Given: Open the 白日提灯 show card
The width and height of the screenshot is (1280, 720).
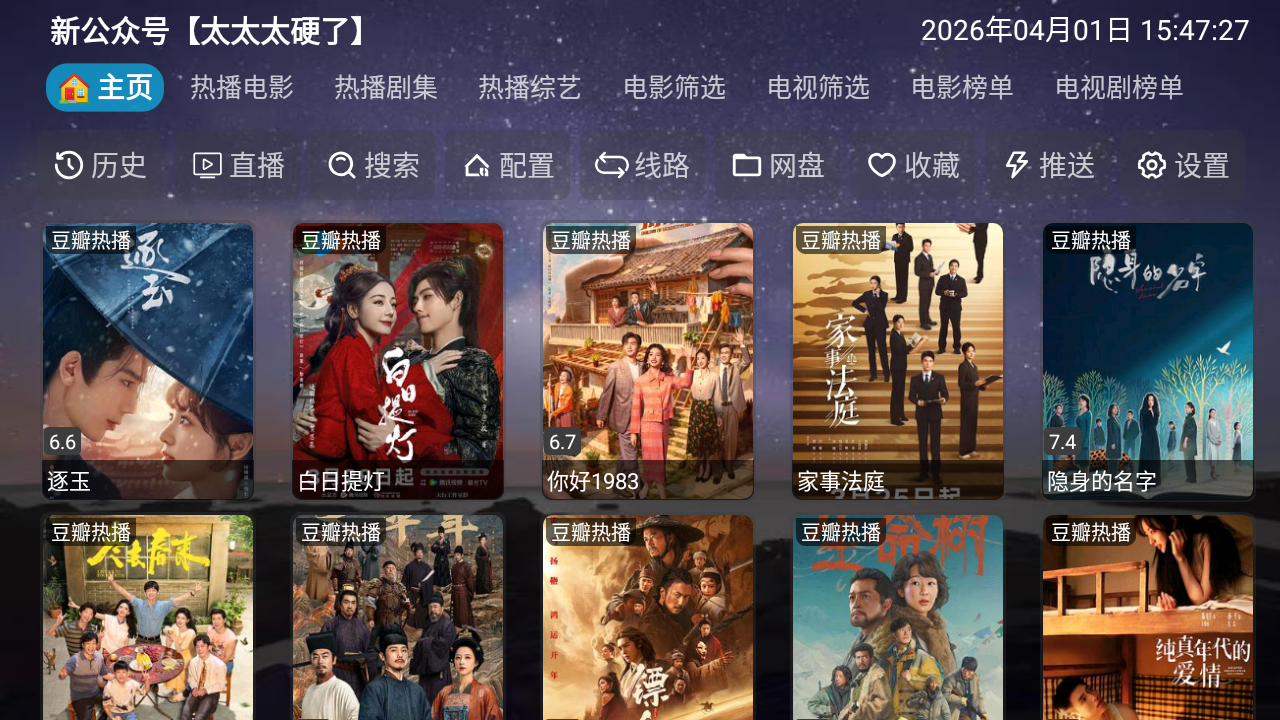Looking at the screenshot, I should pos(398,360).
